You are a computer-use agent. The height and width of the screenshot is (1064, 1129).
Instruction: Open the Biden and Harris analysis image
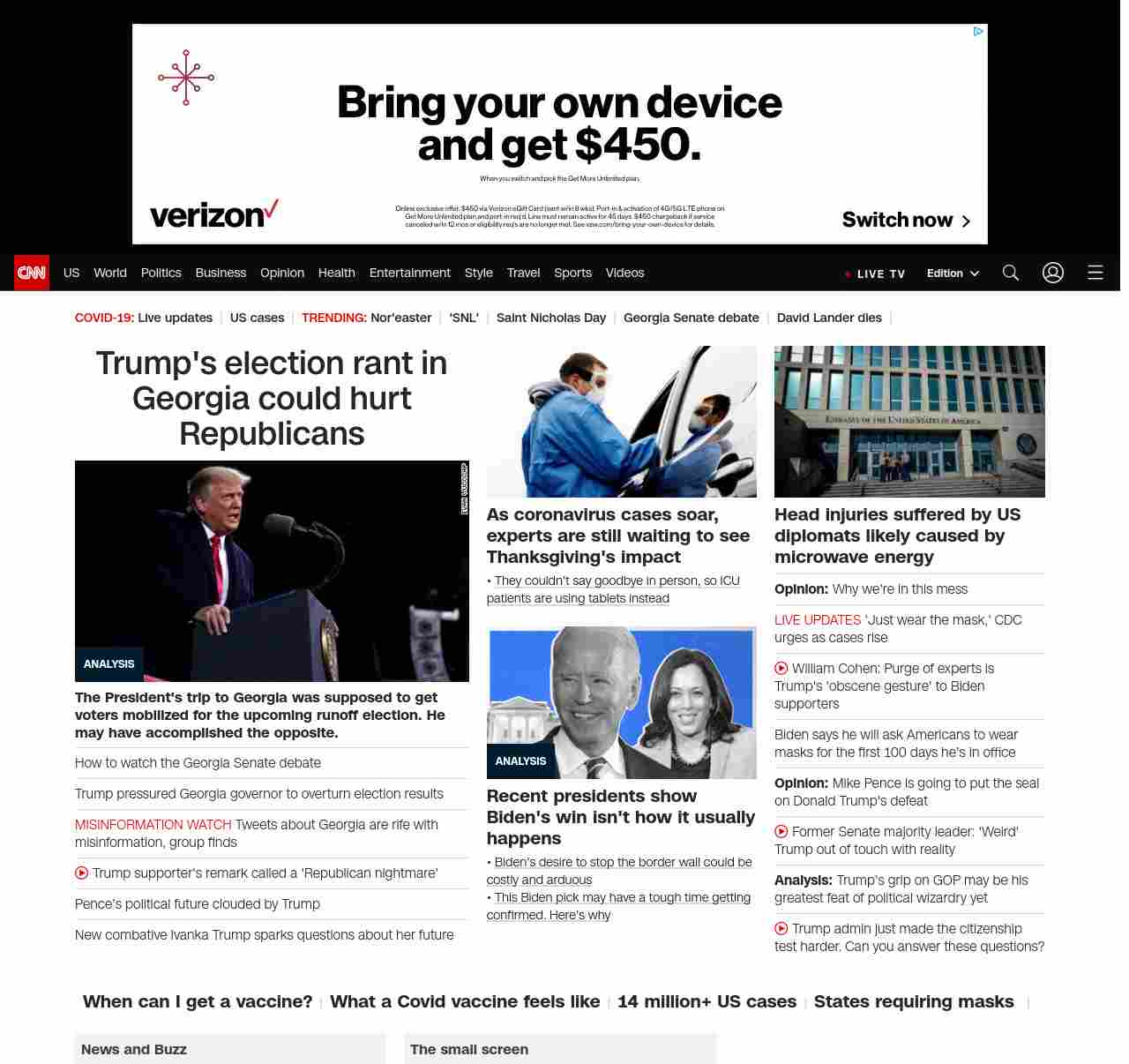(621, 703)
